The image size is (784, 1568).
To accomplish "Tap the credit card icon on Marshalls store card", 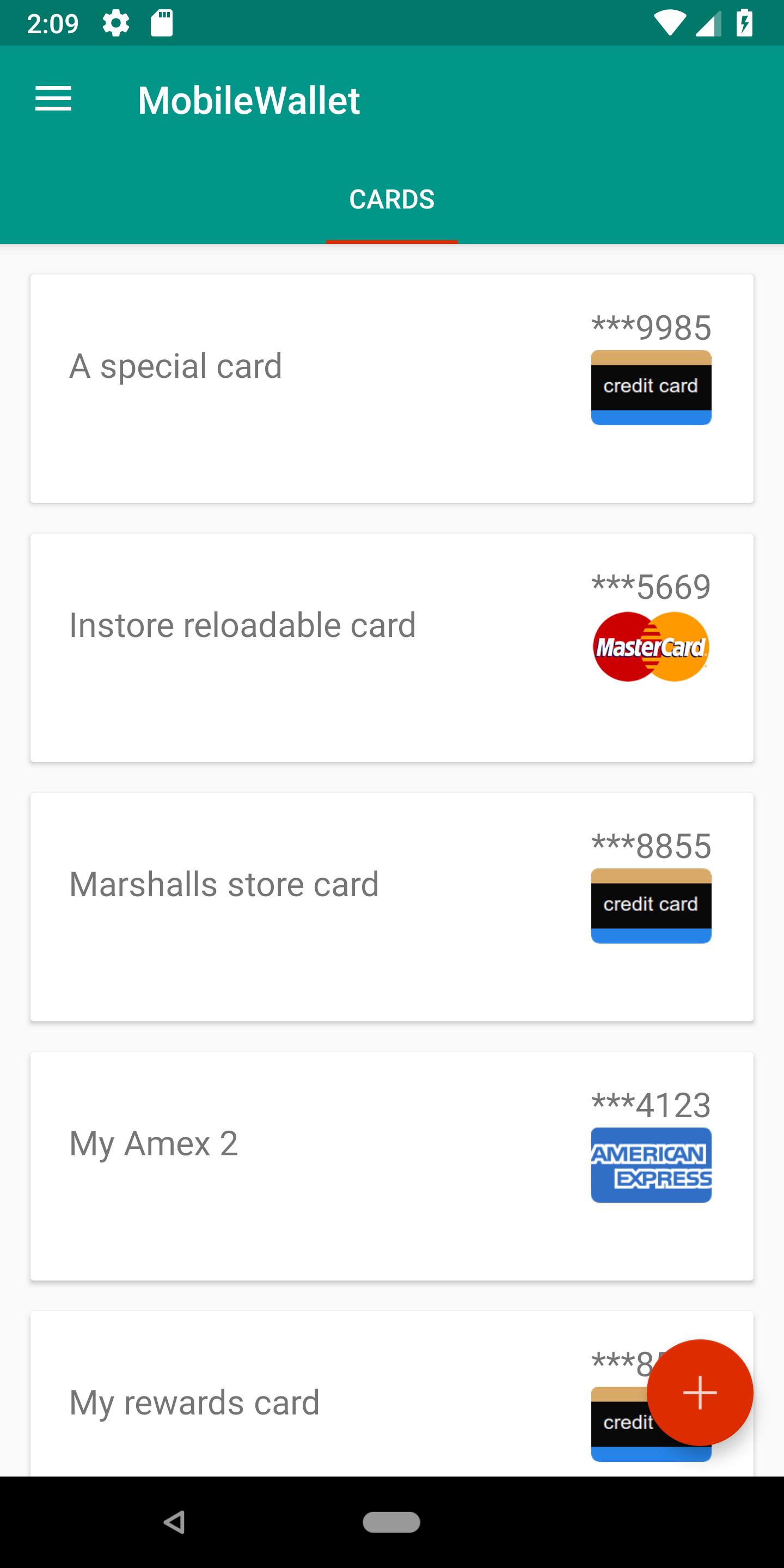I will pos(651,904).
